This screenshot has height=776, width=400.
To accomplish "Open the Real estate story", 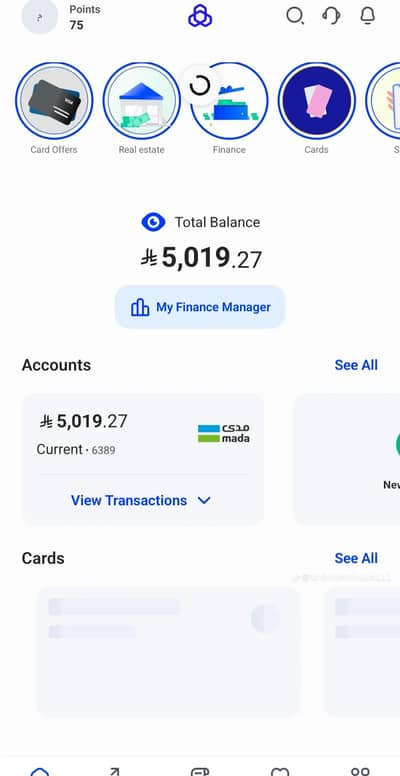I will pyautogui.click(x=142, y=100).
